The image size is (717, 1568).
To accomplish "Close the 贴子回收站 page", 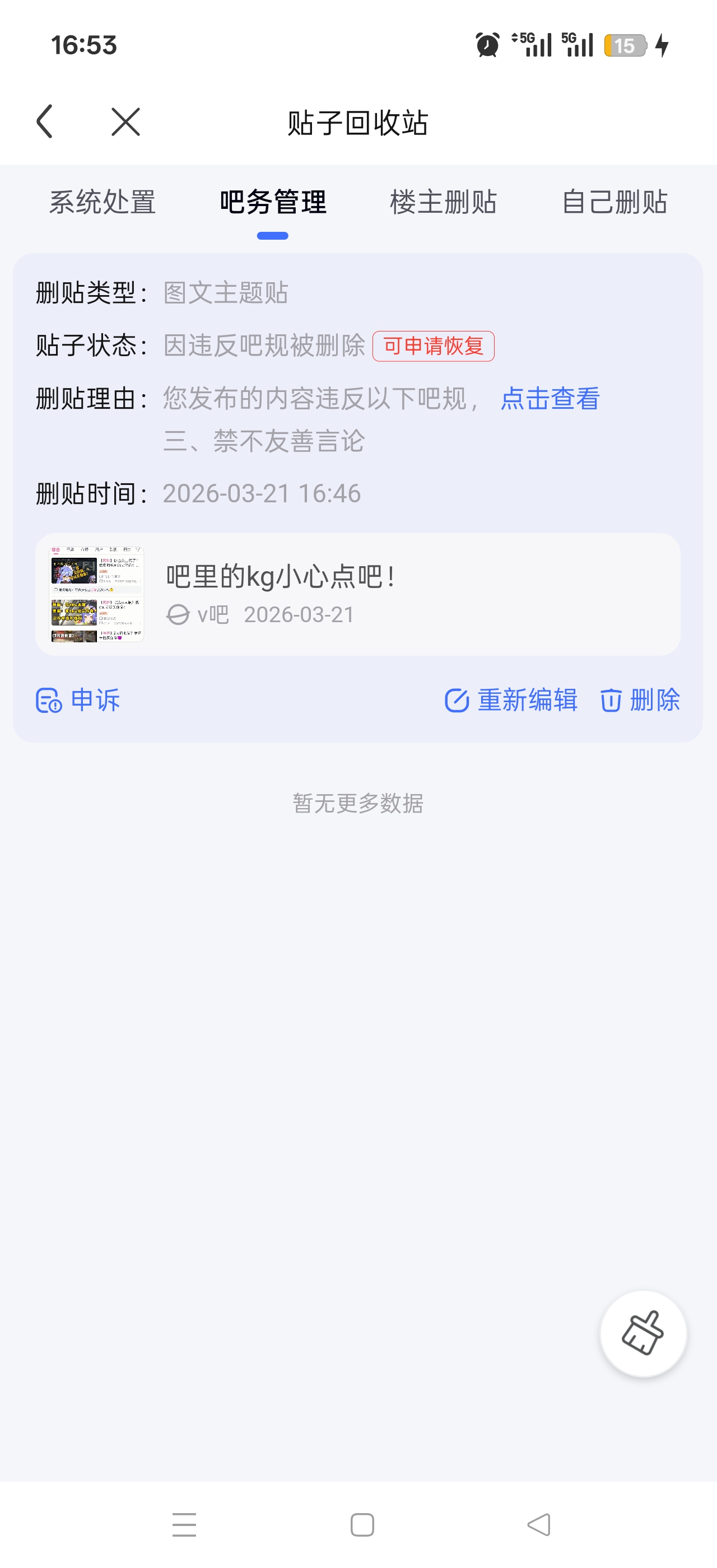I will 126,122.
